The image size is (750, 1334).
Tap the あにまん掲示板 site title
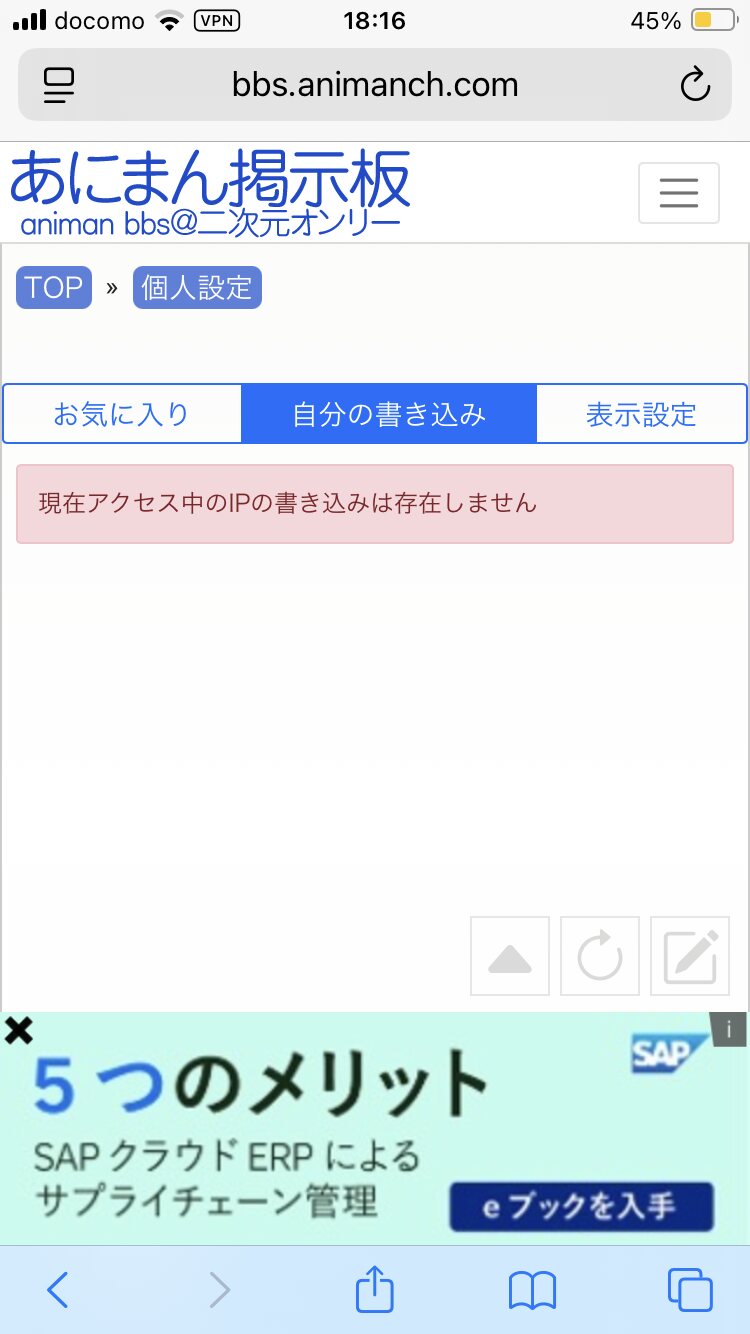[210, 180]
